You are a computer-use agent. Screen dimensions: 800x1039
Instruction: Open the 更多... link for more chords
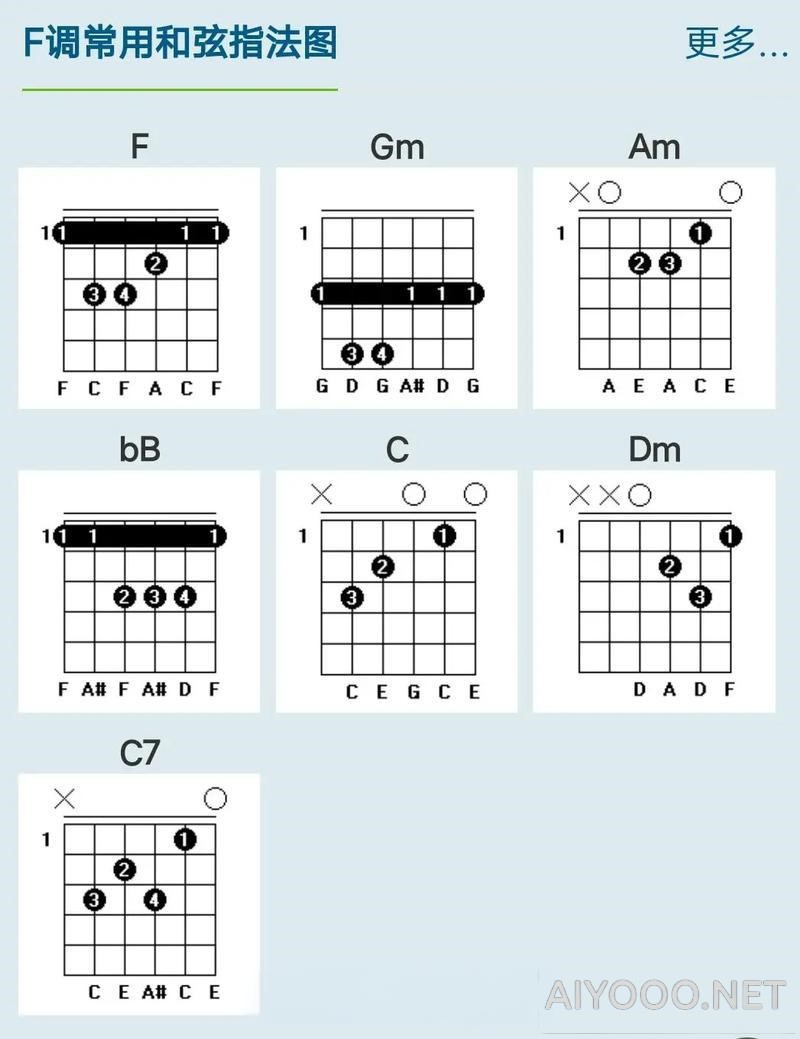(x=736, y=43)
